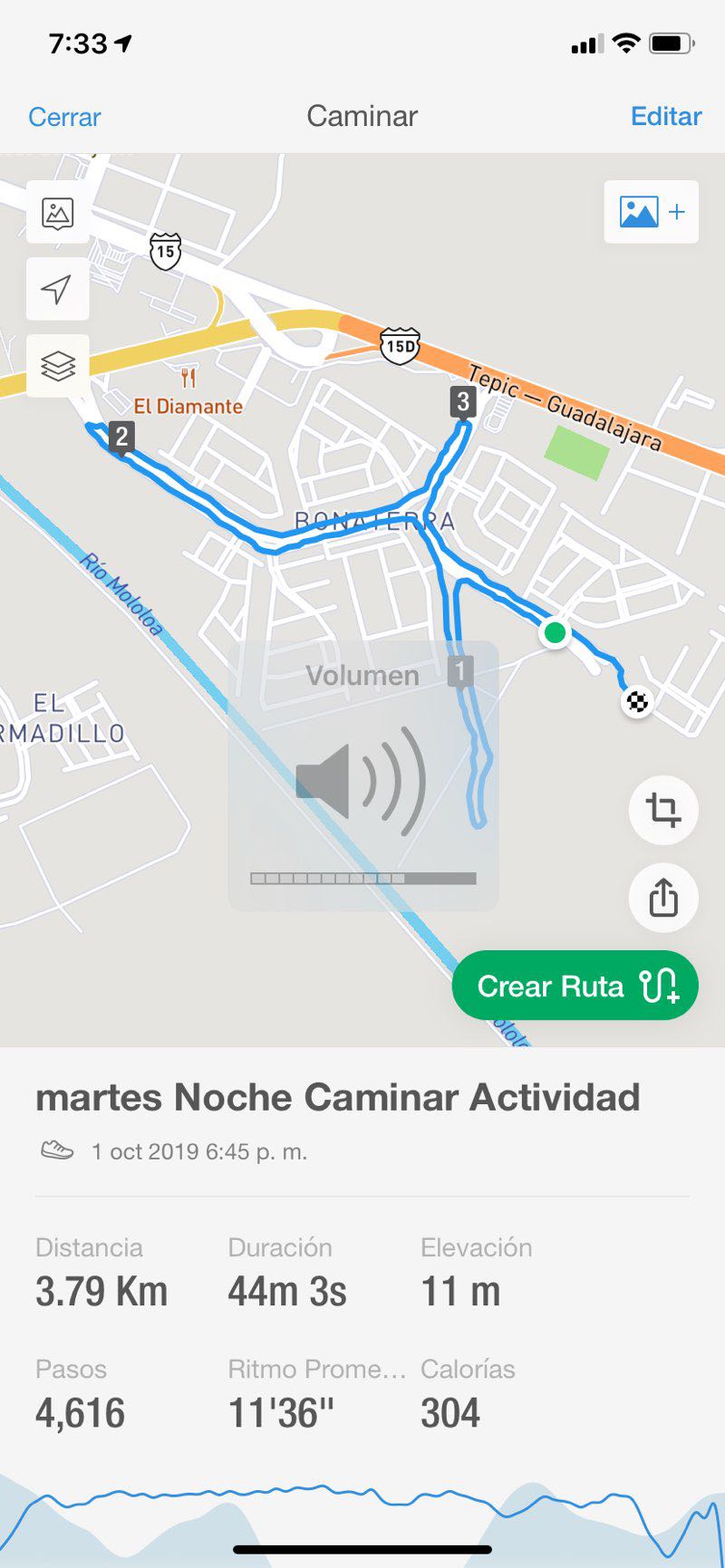Edit this activity with Editar
This screenshot has height=1568, width=725.
click(666, 116)
